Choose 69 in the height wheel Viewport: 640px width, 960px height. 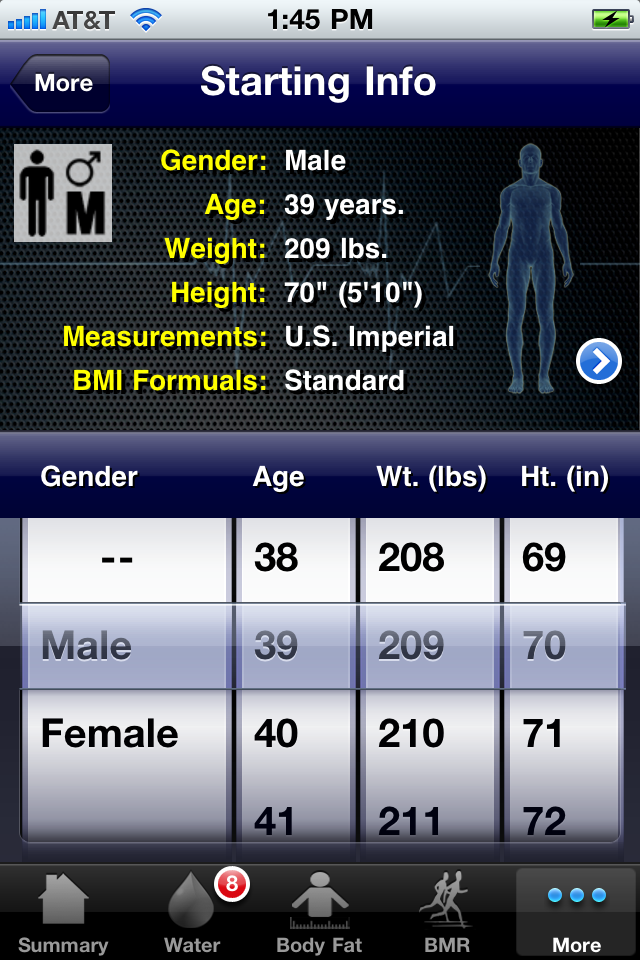click(543, 558)
